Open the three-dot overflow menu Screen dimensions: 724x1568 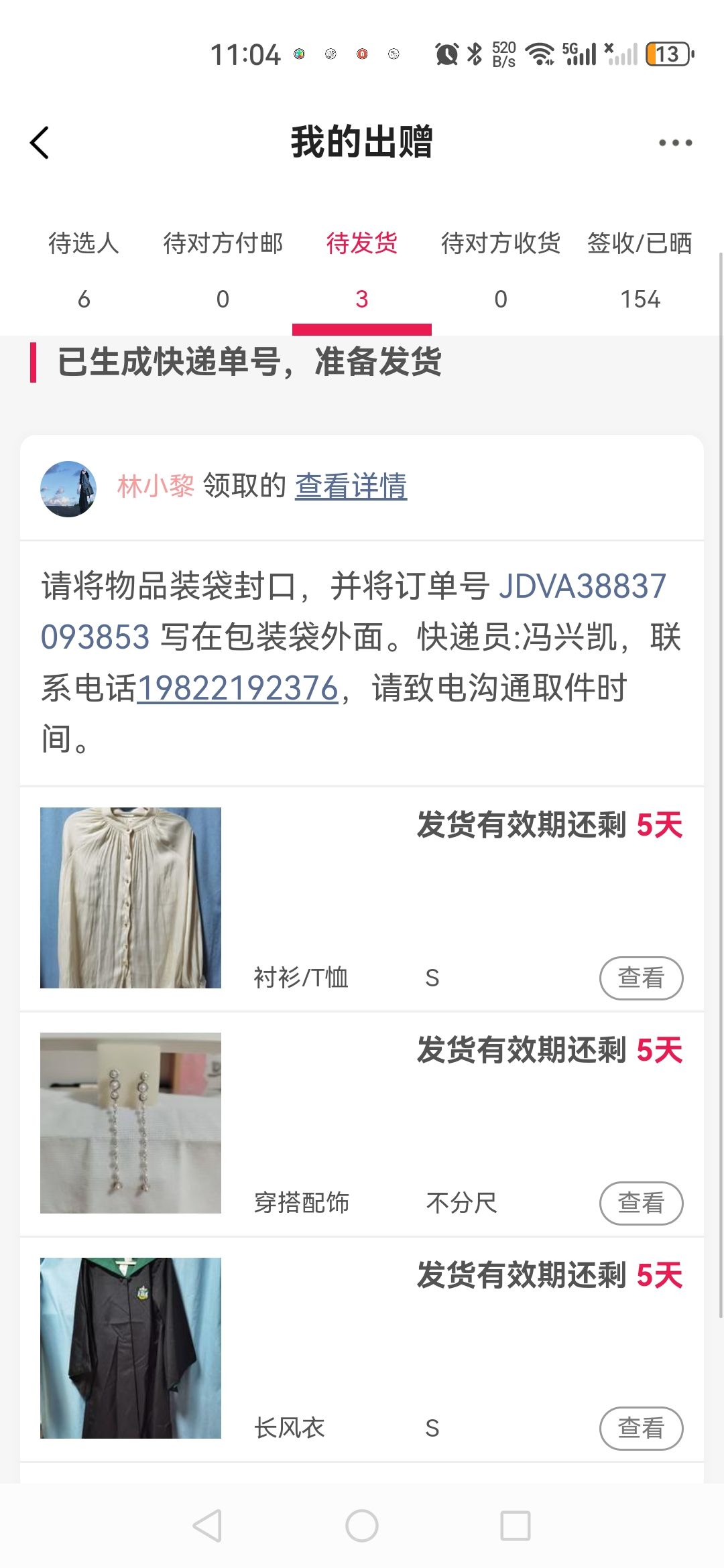point(674,143)
